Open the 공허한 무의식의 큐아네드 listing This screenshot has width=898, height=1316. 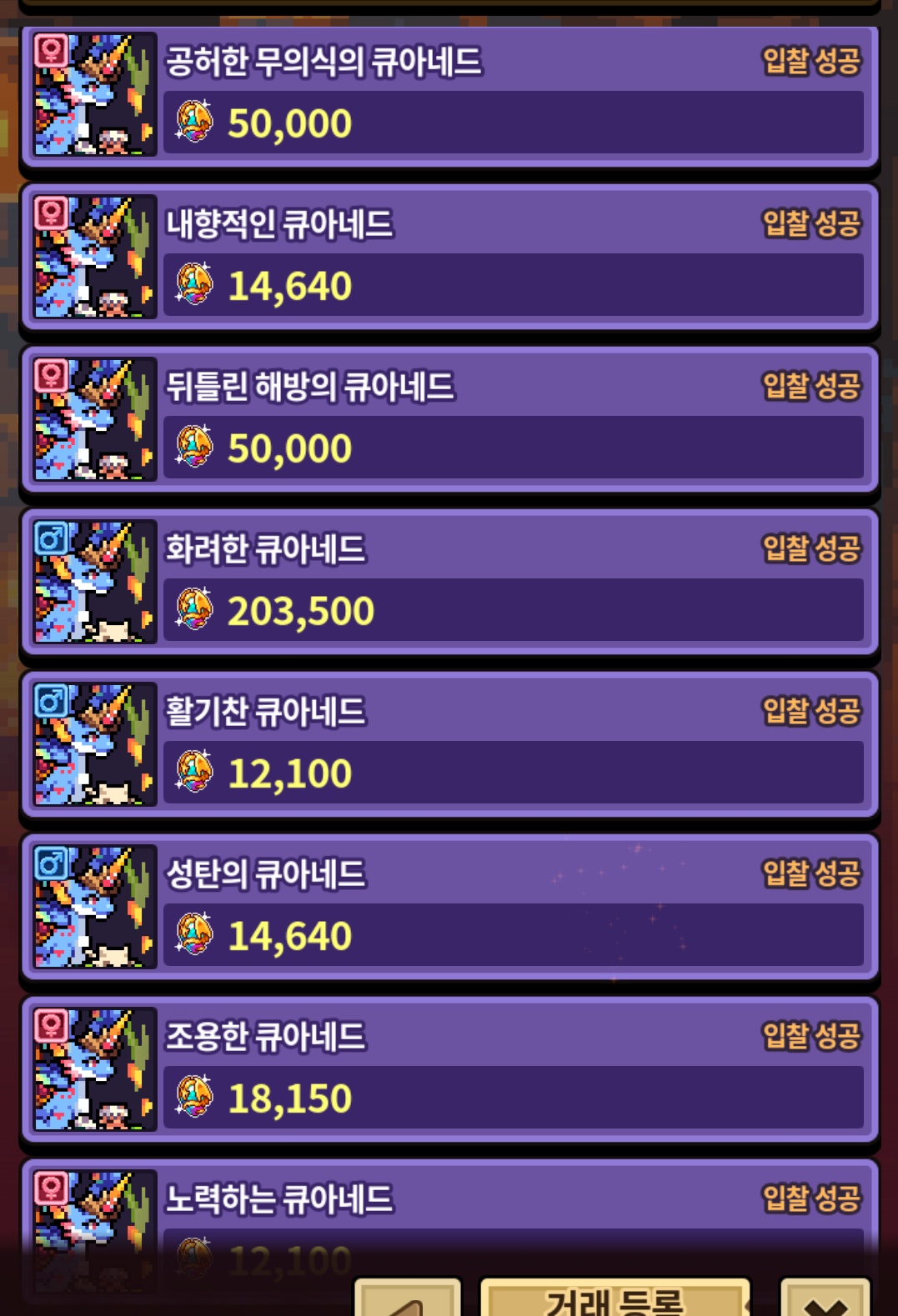tap(449, 94)
